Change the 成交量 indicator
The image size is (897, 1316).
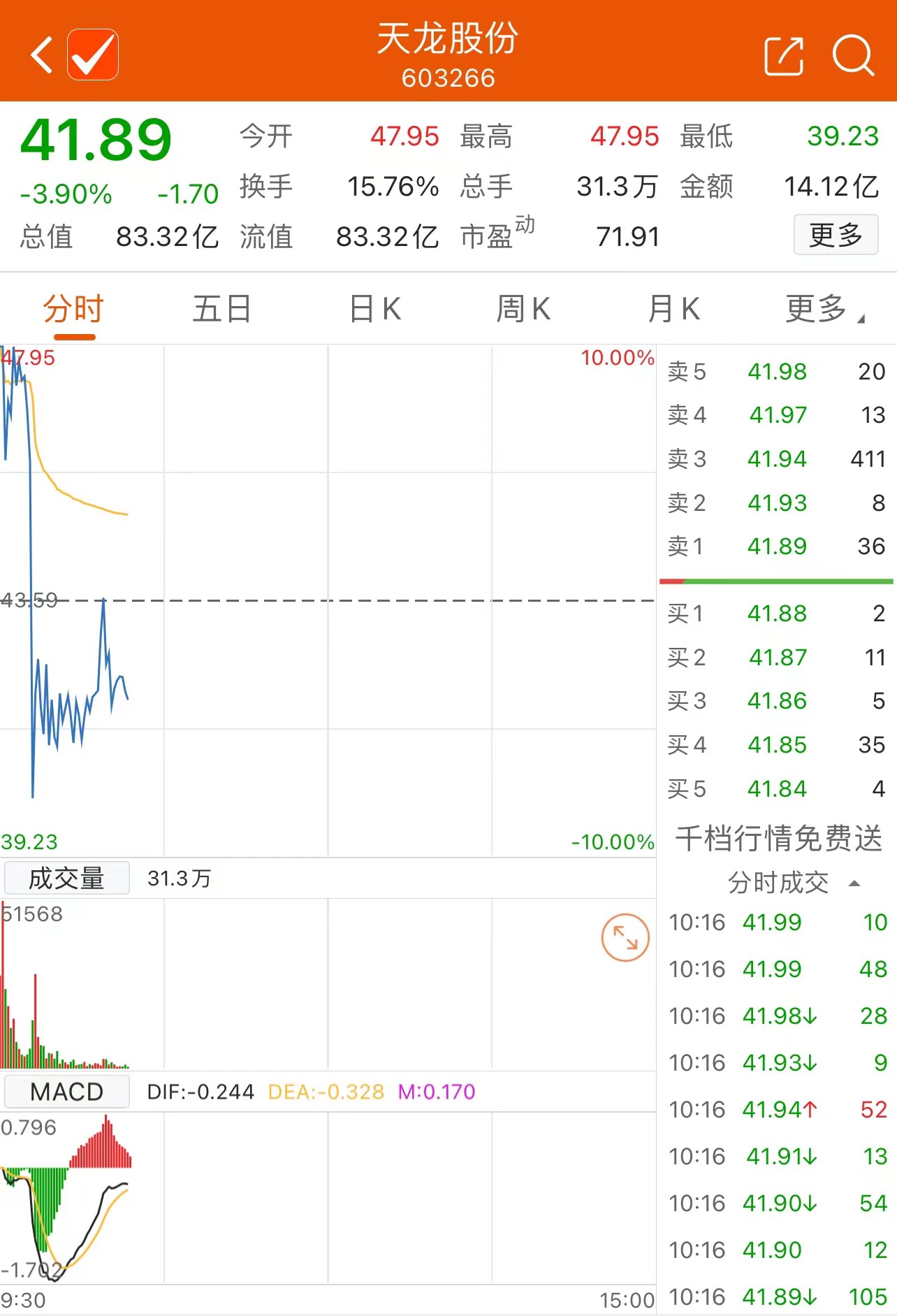(x=67, y=878)
